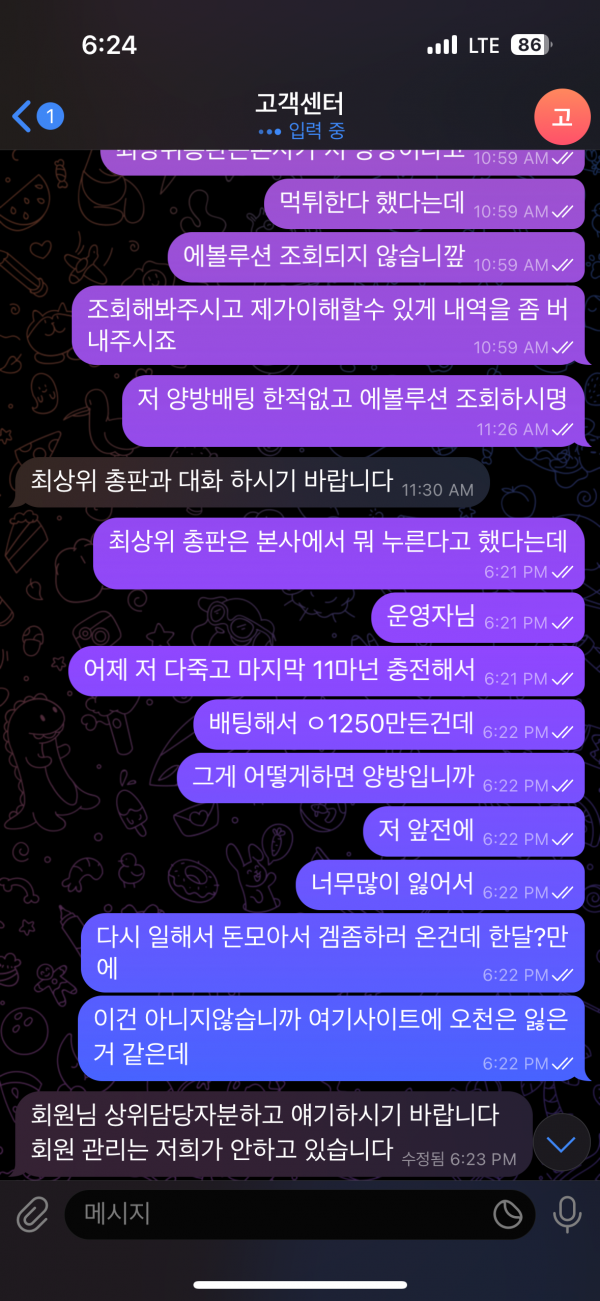Jump to latest messages with the down arrow
This screenshot has width=600, height=1301.
pyautogui.click(x=561, y=1144)
